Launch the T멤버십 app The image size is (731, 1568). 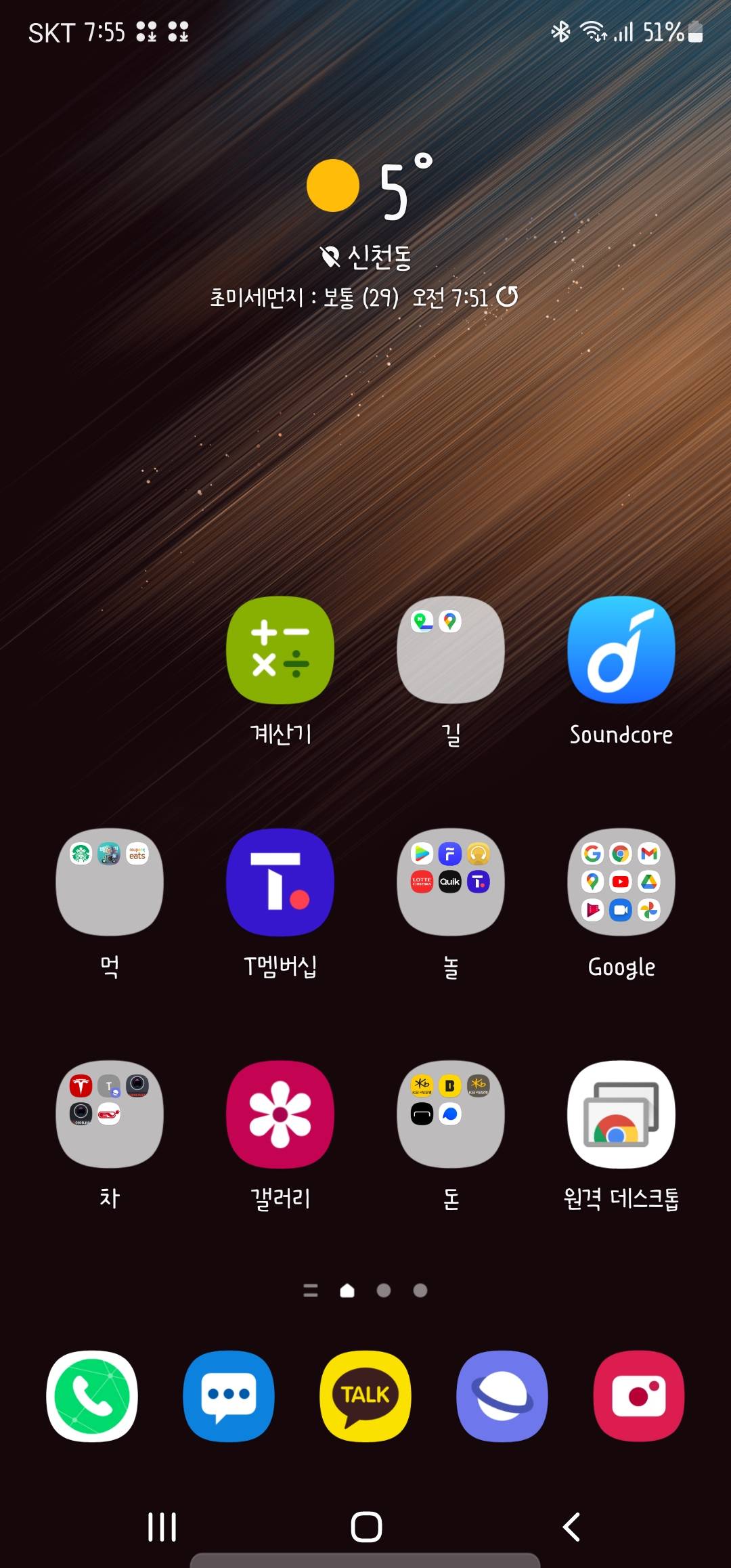280,882
